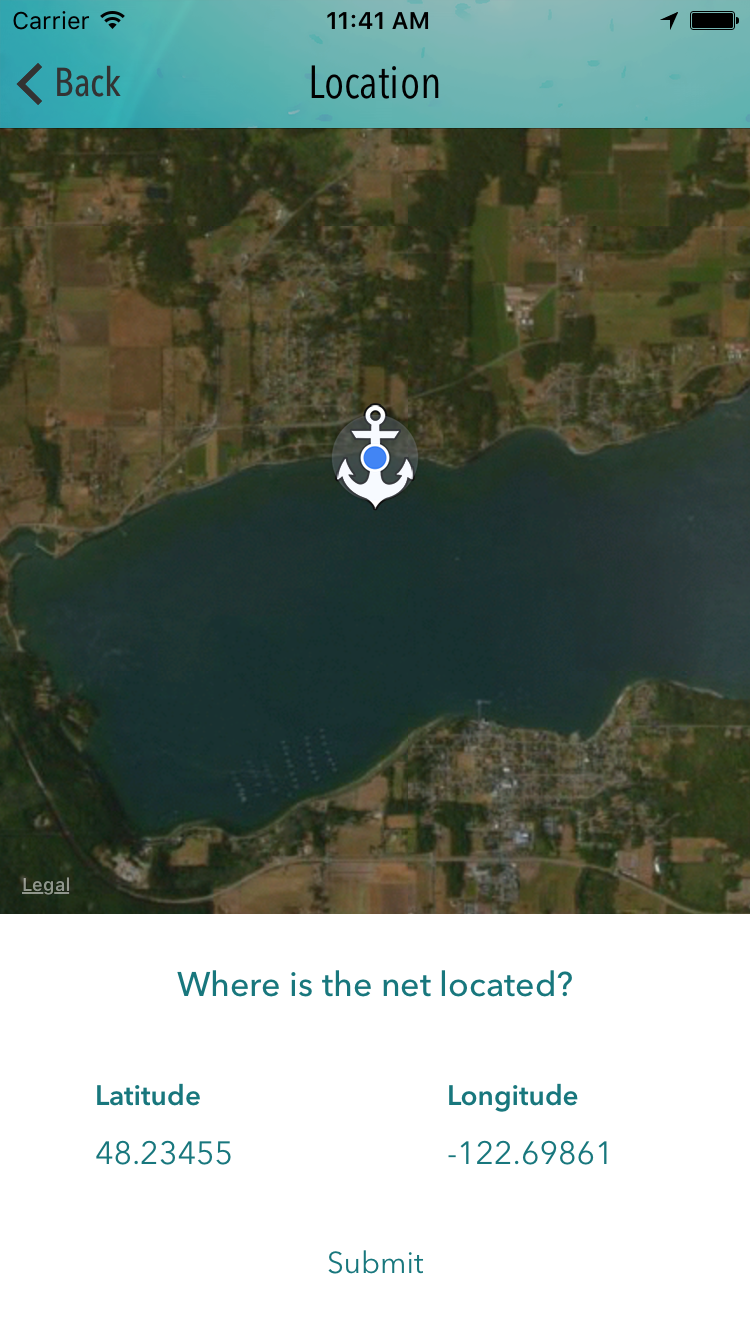The image size is (750, 1334).
Task: Open the Legal link on the map
Action: [46, 885]
